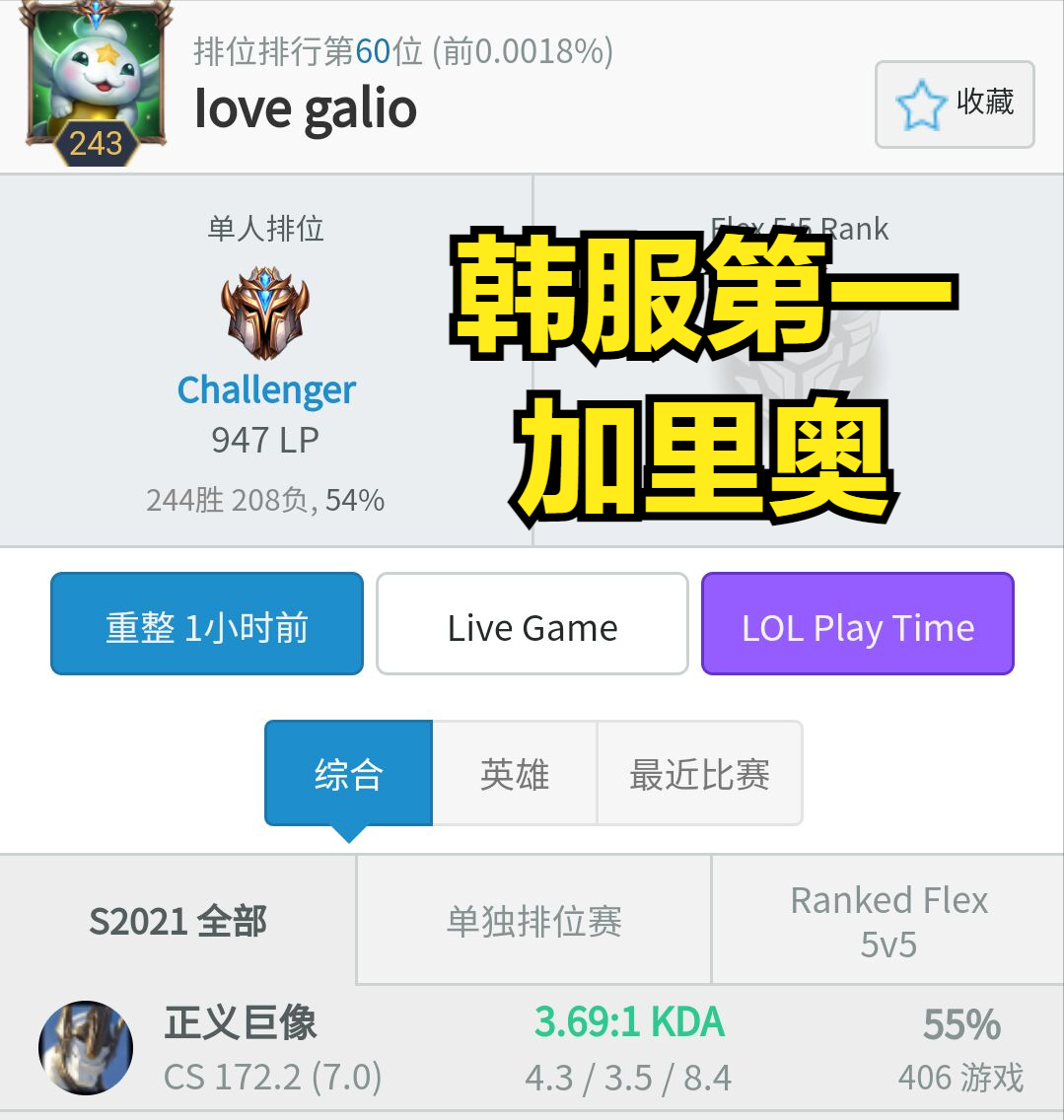Open LOL Play Time
Viewport: 1064px width, 1120px height.
[x=857, y=624]
